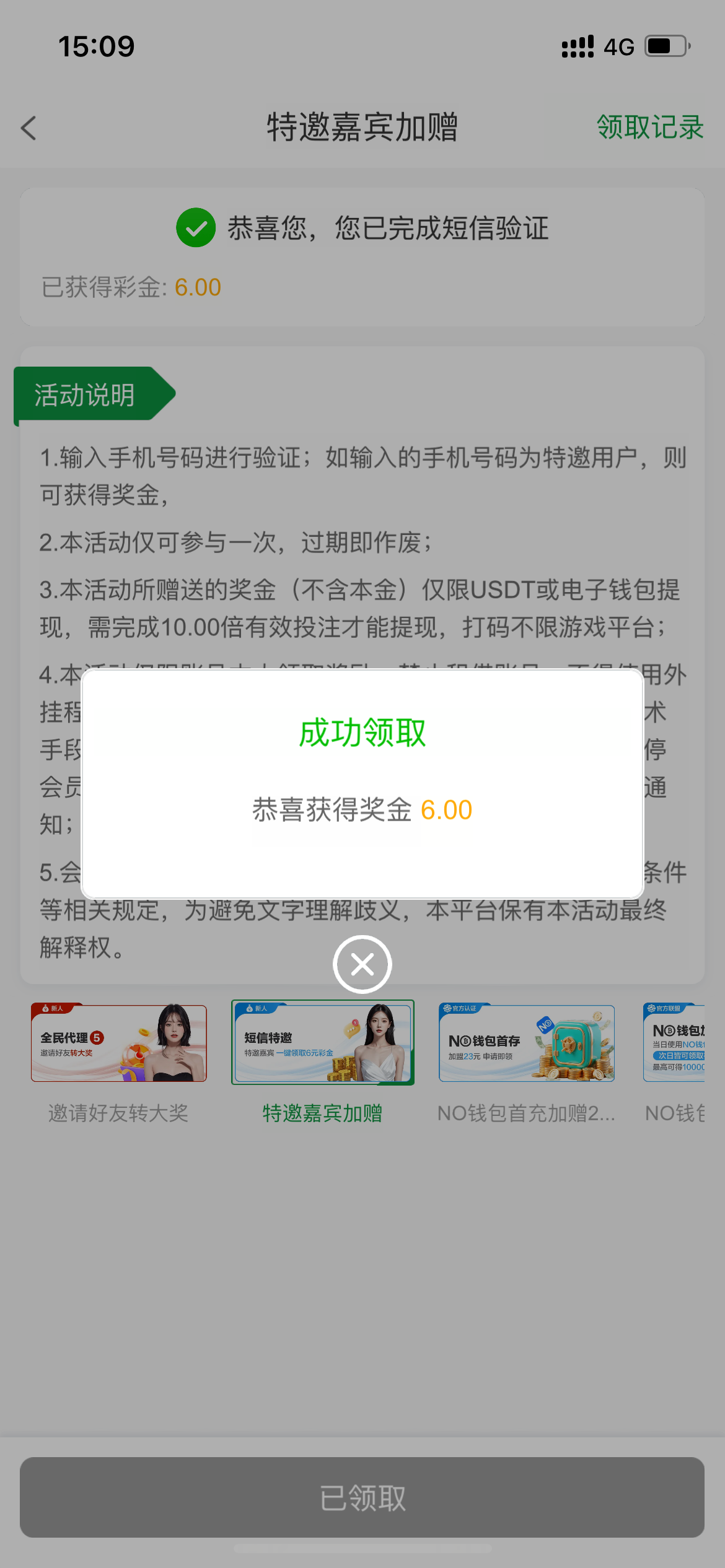Image resolution: width=725 pixels, height=1568 pixels.
Task: Tap the 已领取 button
Action: click(362, 1497)
